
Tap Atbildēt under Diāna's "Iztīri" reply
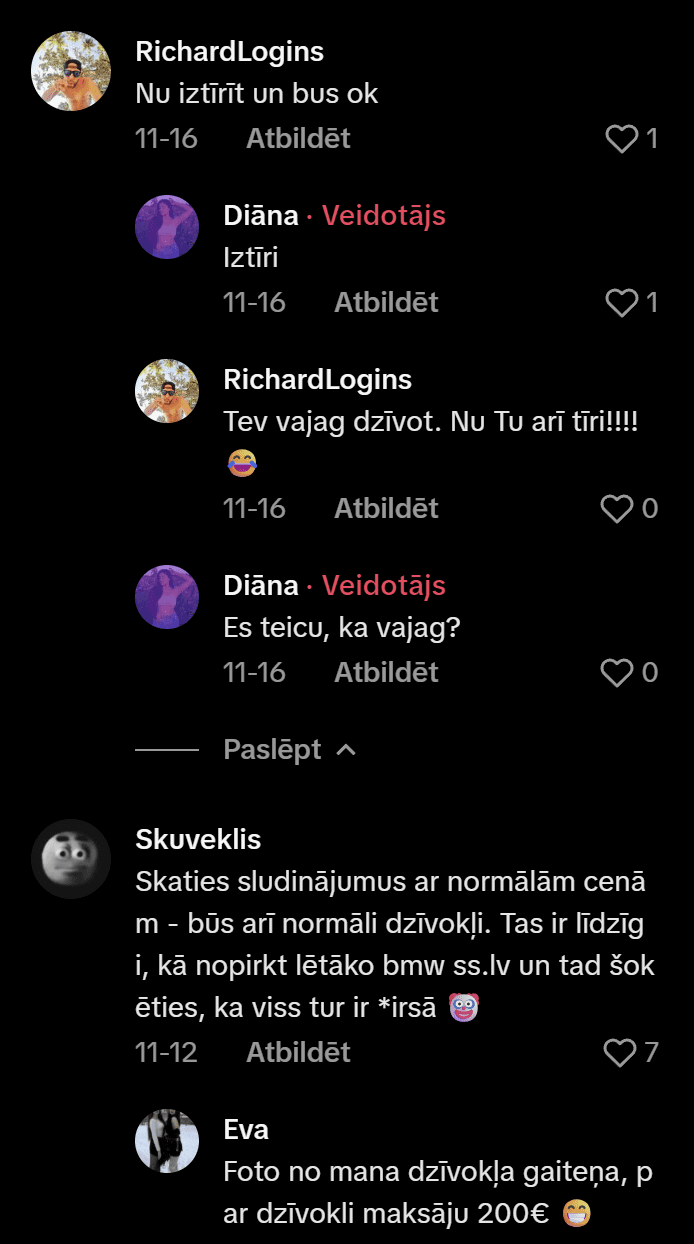tap(386, 303)
